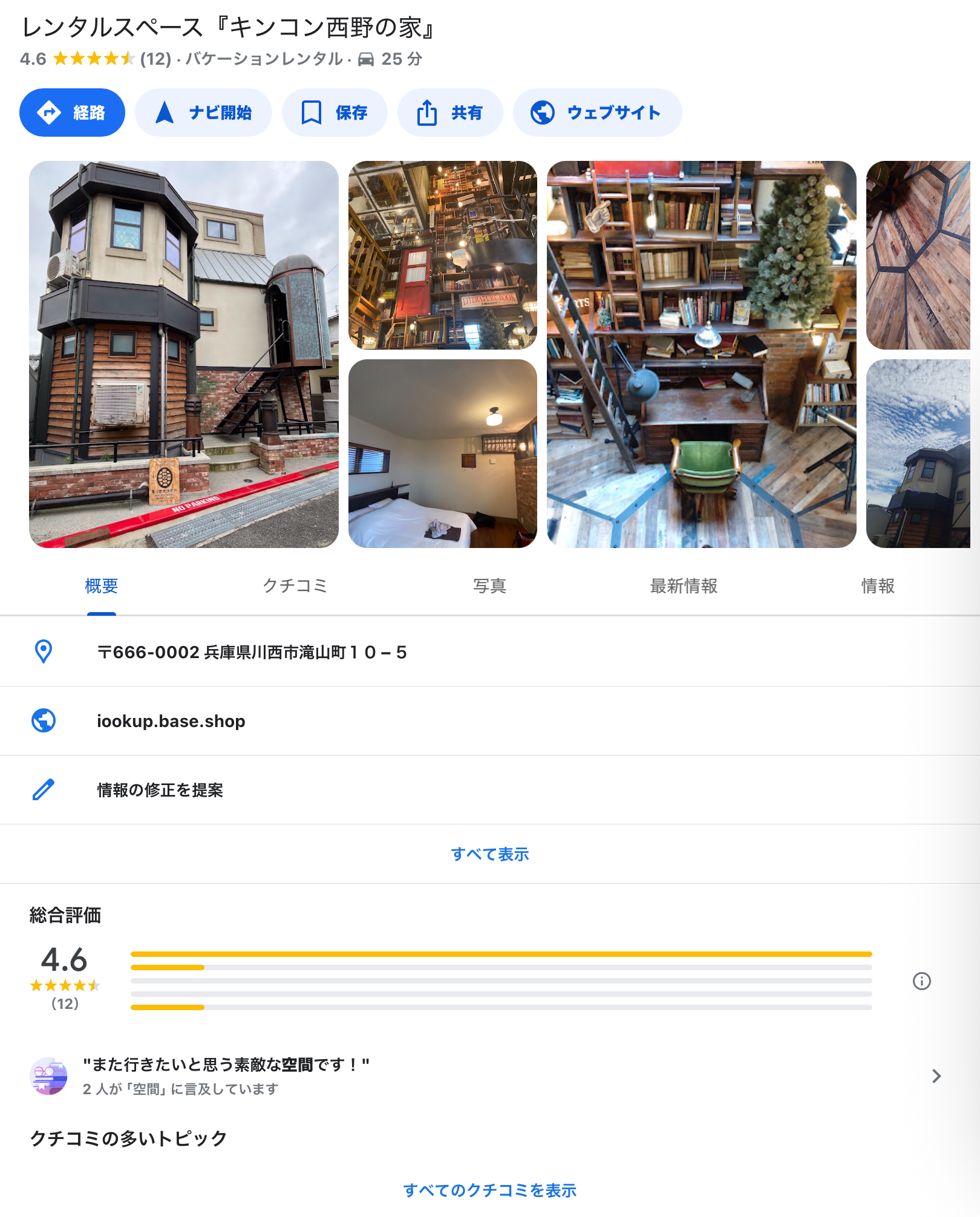Show all reviews via すべてのクチコミを表示

[490, 1190]
